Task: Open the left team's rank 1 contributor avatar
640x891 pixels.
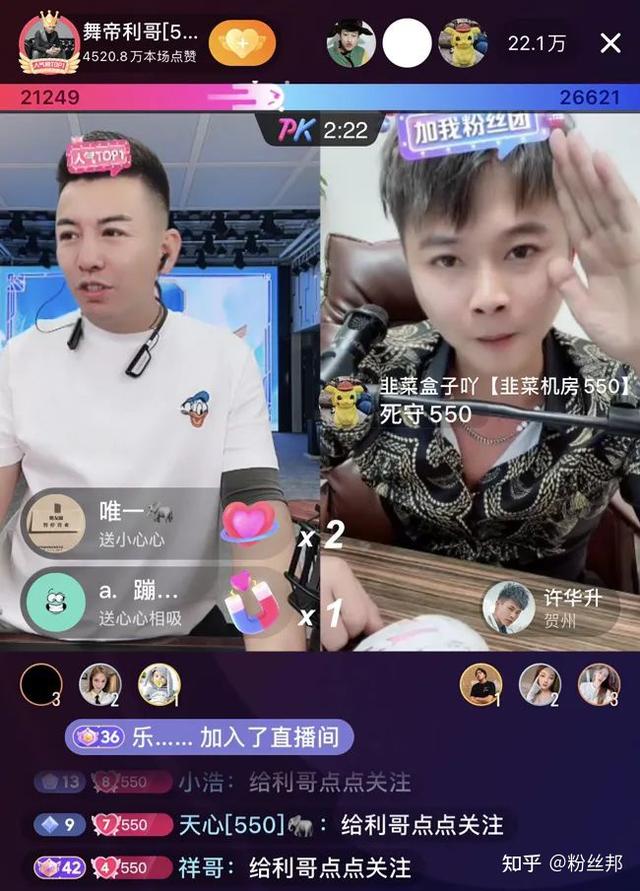Action: pos(159,685)
